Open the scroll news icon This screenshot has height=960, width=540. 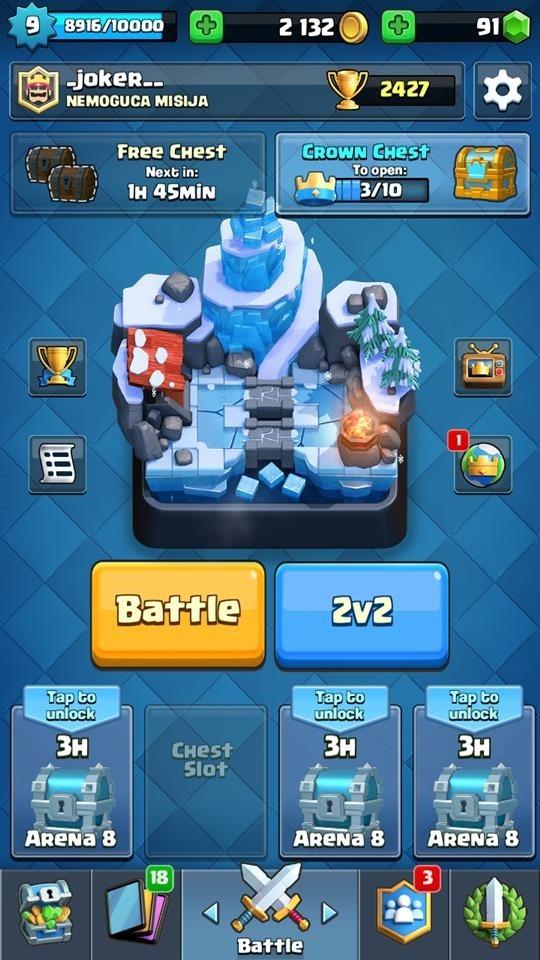point(58,464)
